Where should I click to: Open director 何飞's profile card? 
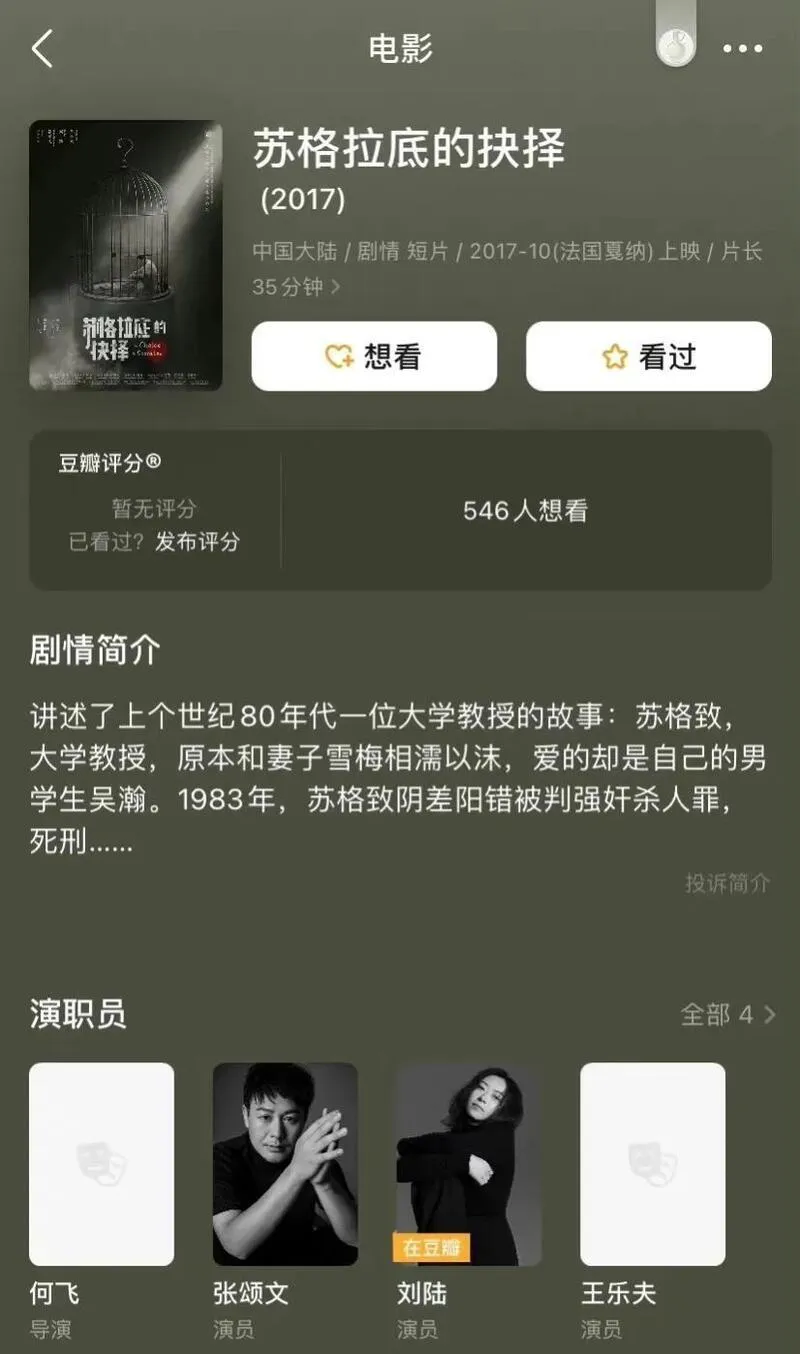[101, 1165]
